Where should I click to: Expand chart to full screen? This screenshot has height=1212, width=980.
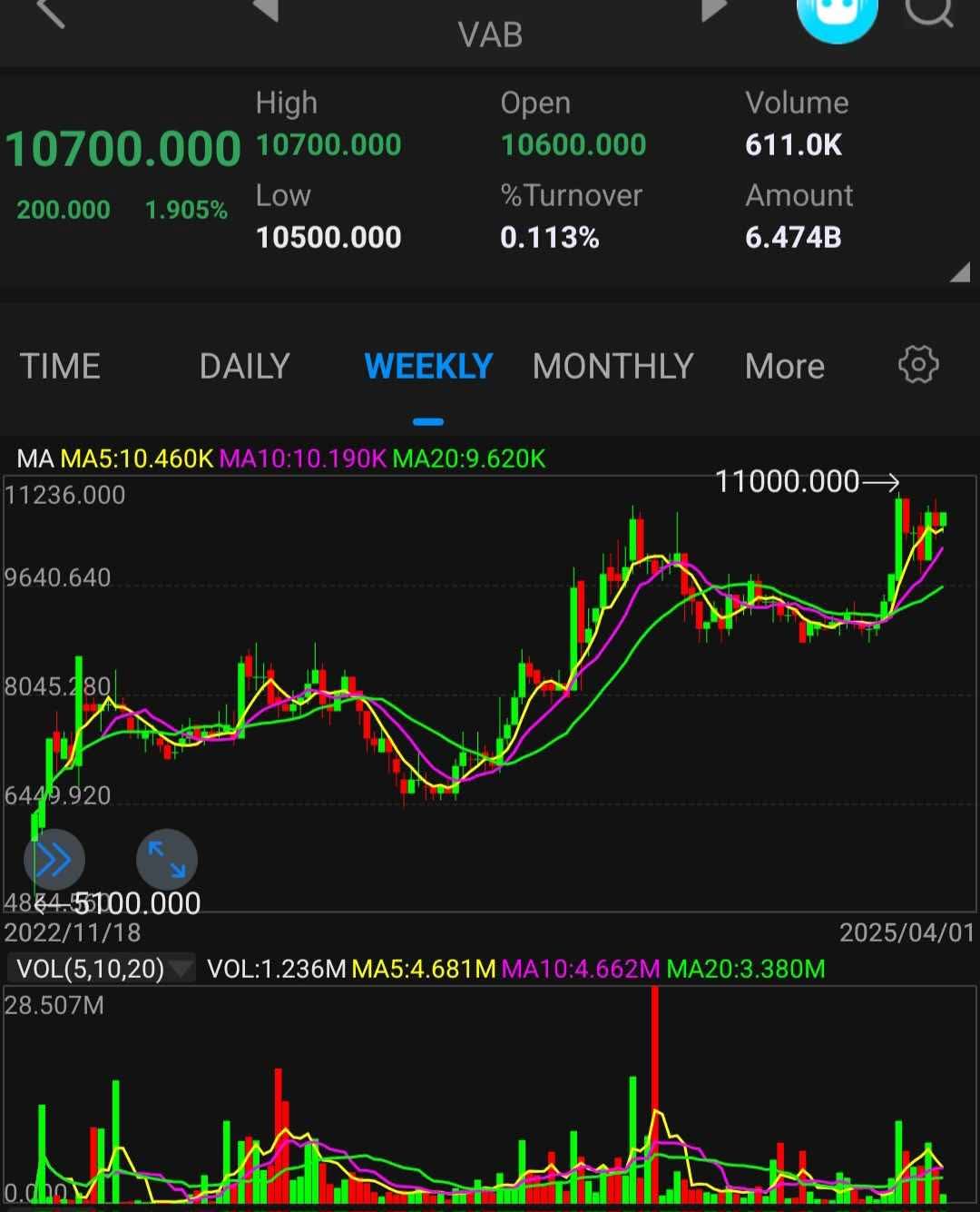[x=167, y=859]
